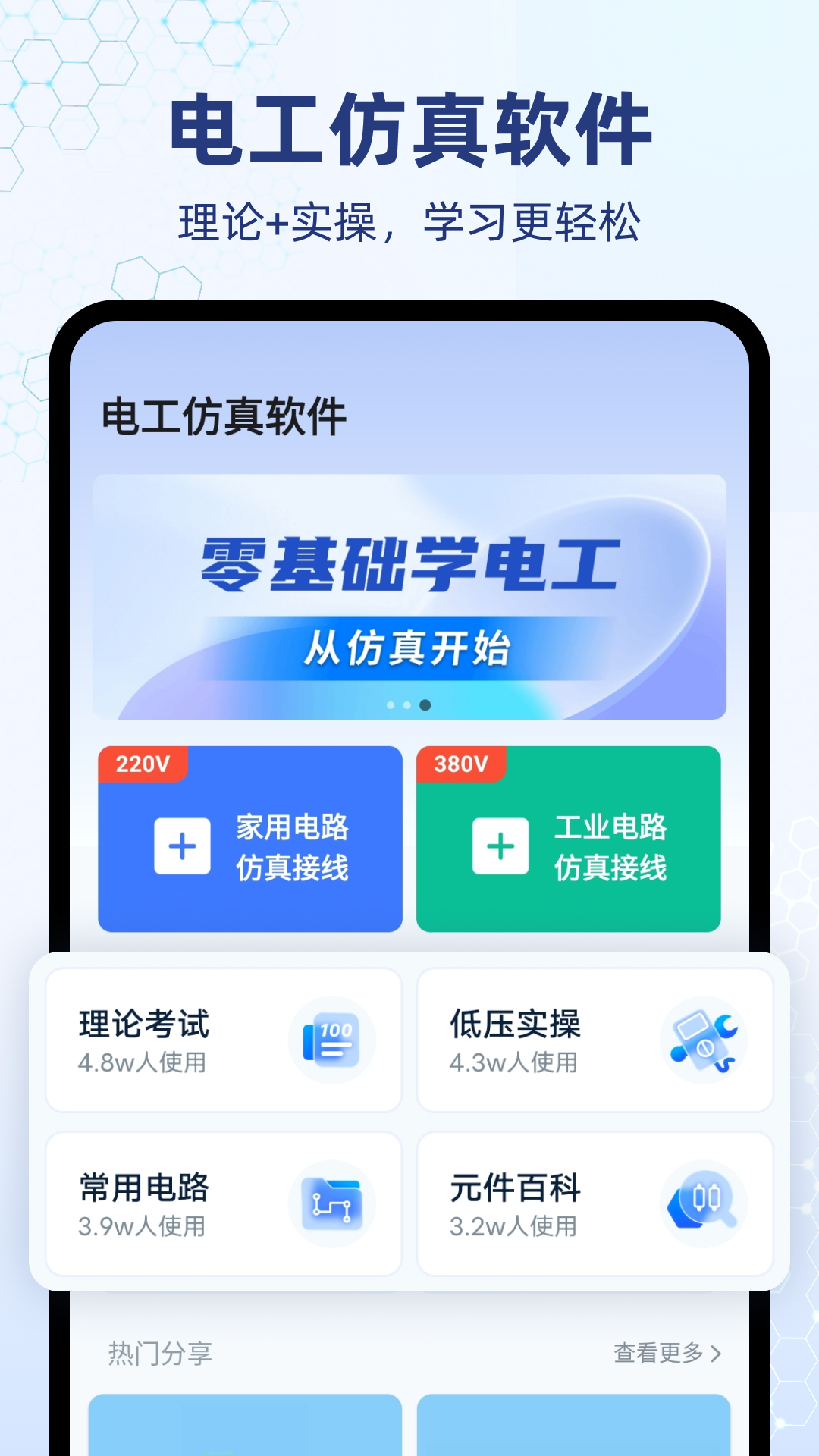Tap the plus icon on 工业电路仿真接线 card
The image size is (819, 1456).
pyautogui.click(x=500, y=844)
